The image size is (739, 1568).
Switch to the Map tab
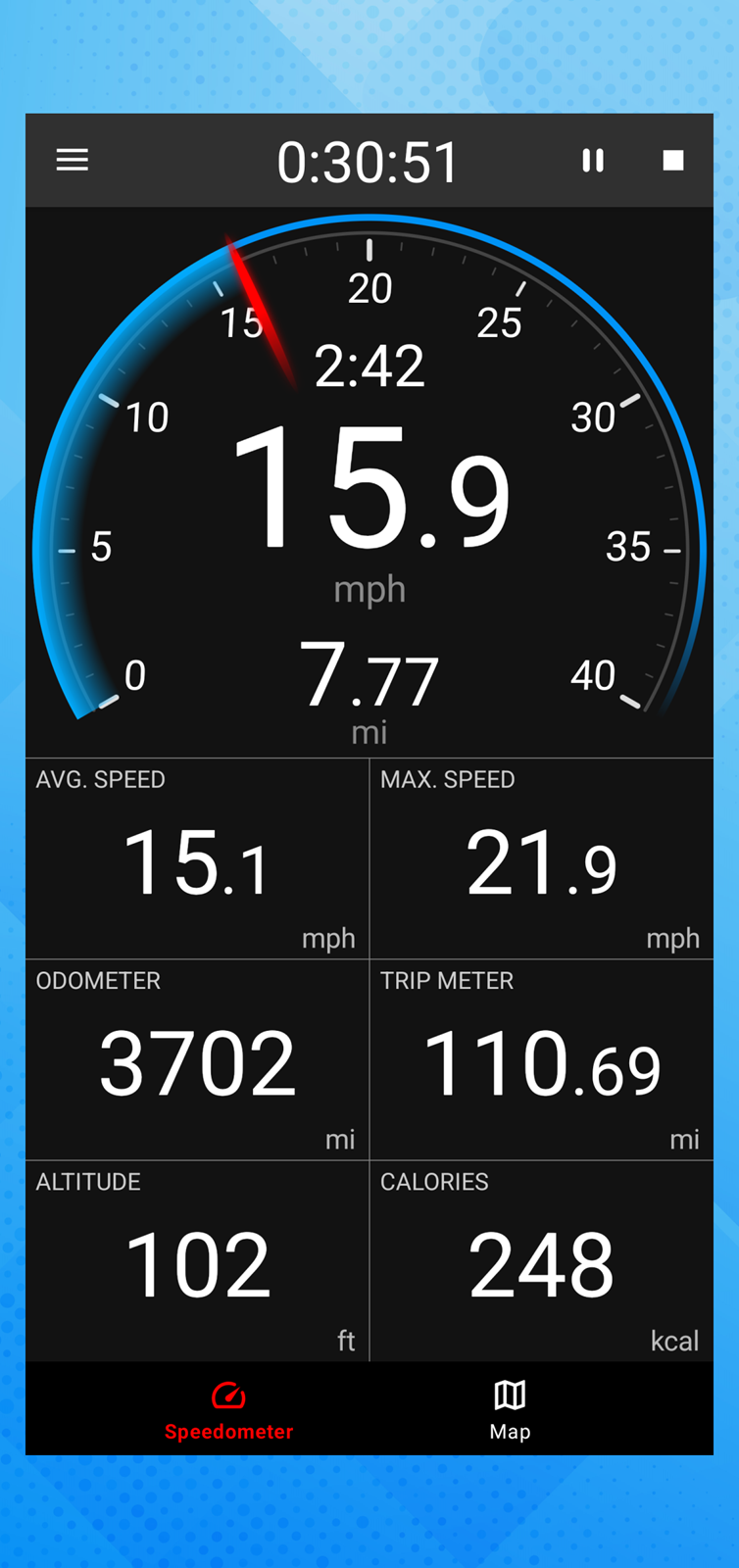tap(510, 1410)
